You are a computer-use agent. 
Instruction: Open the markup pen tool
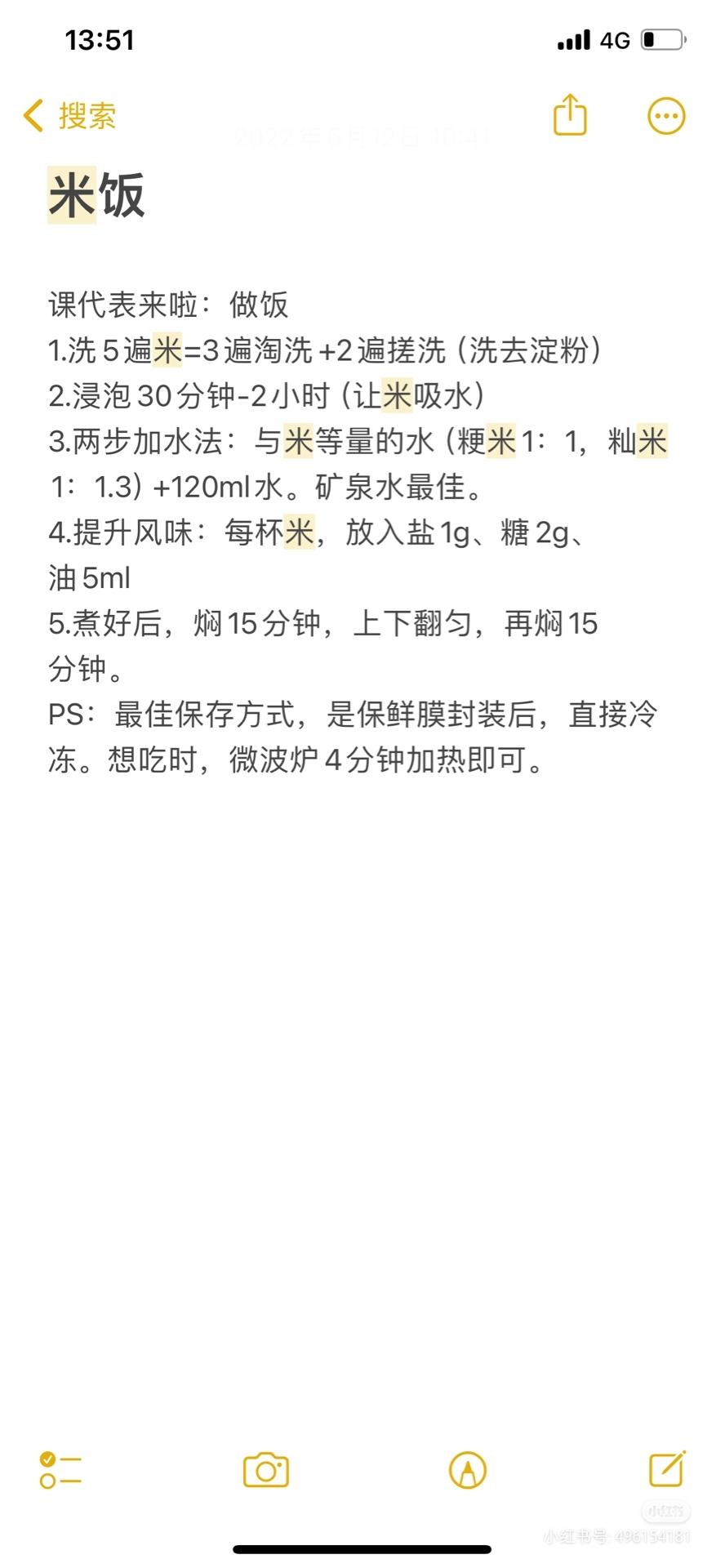(x=467, y=1470)
